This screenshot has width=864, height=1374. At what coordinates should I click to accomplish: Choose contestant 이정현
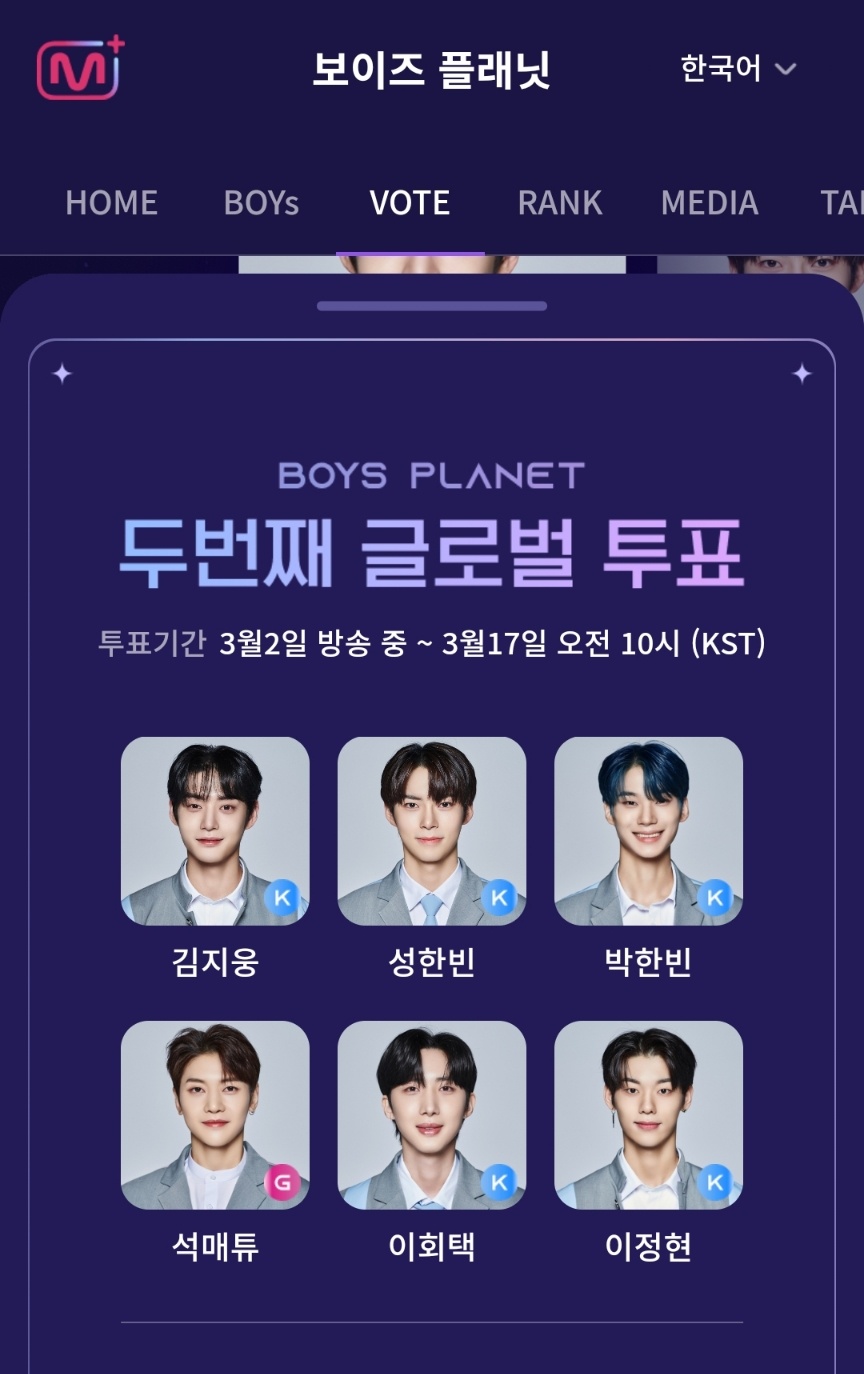648,1115
